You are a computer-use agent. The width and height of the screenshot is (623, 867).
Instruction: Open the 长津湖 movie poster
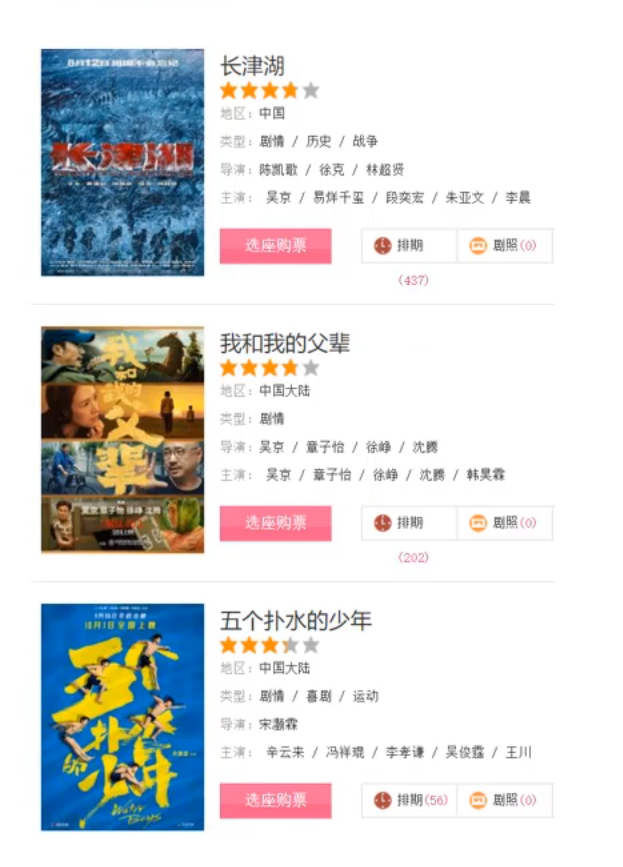(x=122, y=162)
